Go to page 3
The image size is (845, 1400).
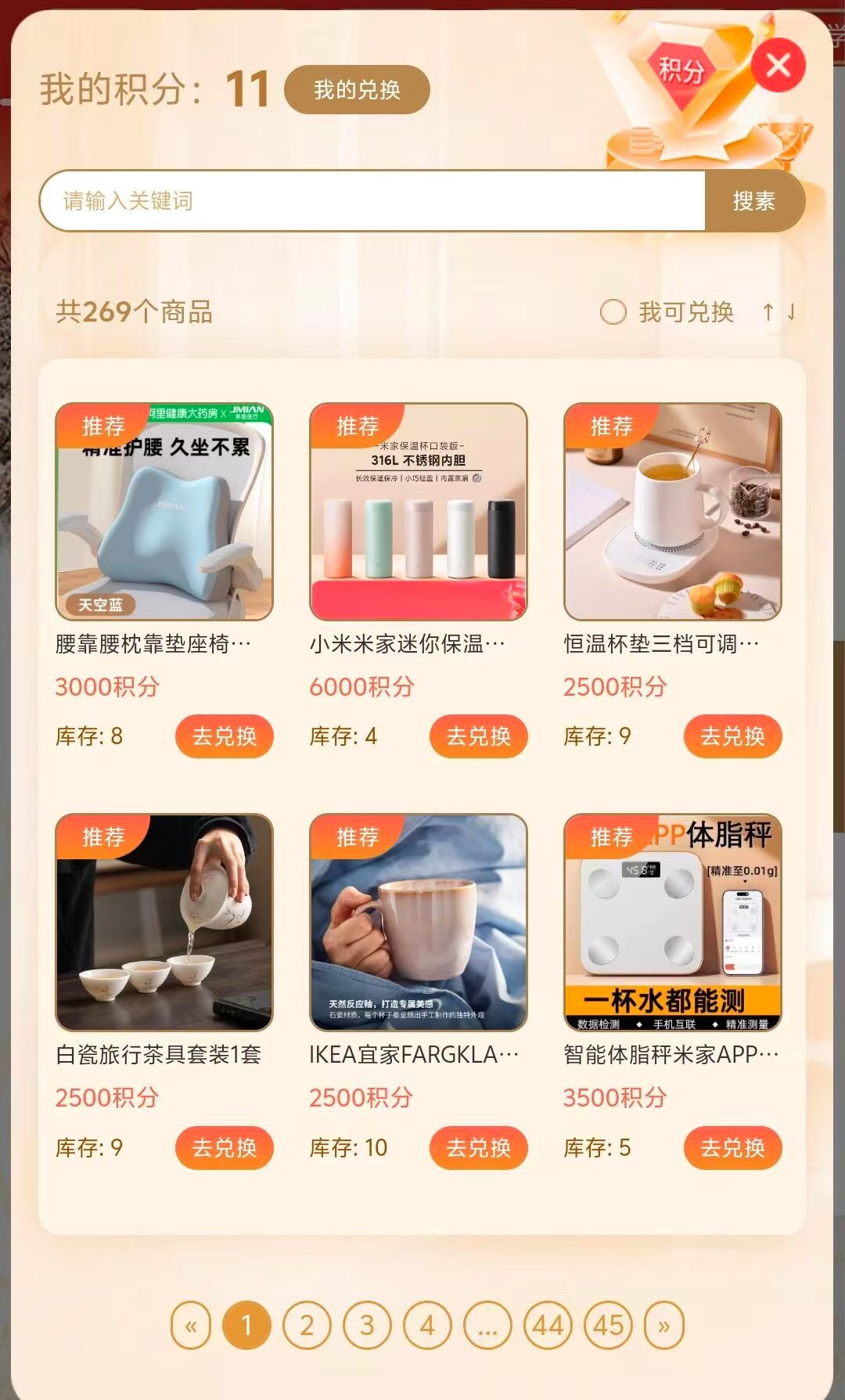(x=367, y=1326)
